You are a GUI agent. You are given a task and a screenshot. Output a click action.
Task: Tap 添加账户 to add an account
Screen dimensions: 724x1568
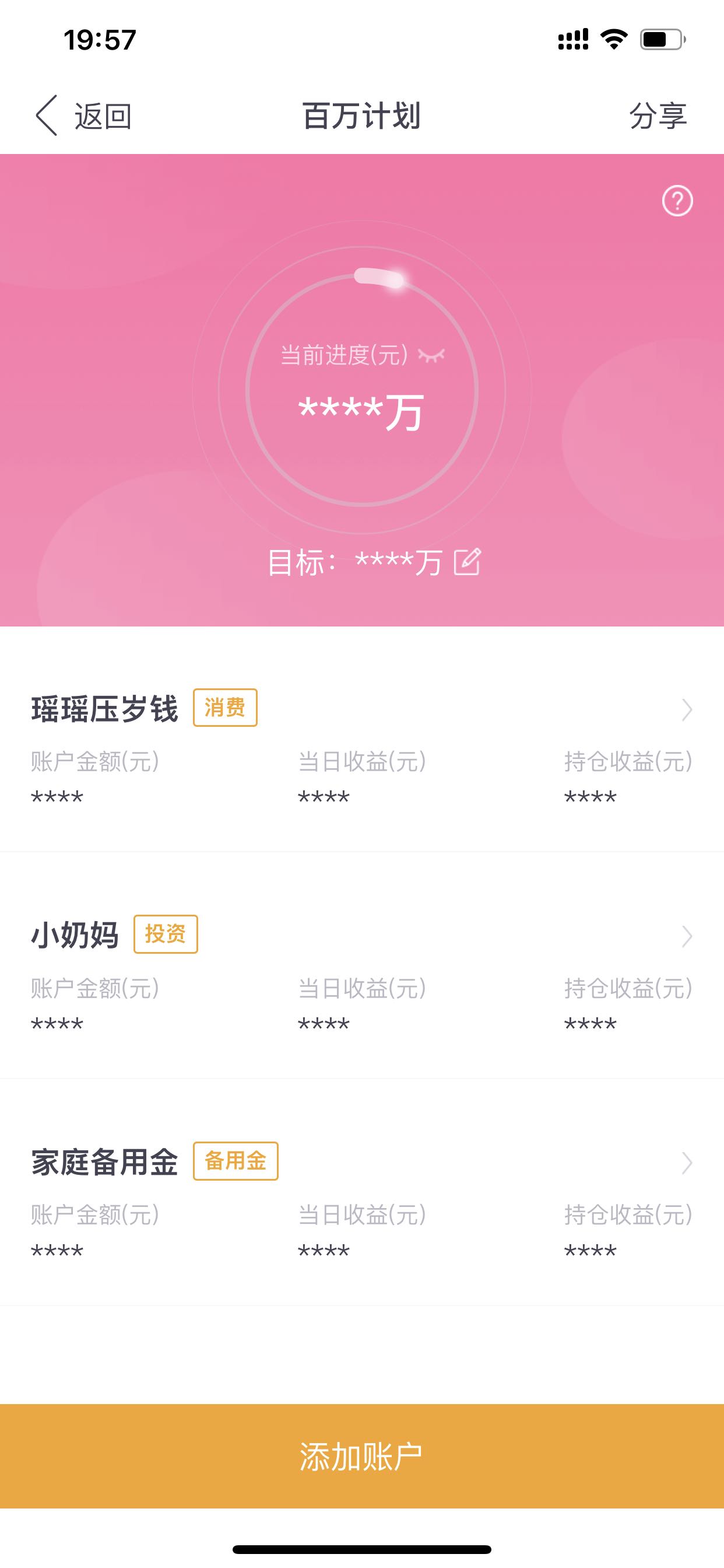click(x=362, y=1456)
